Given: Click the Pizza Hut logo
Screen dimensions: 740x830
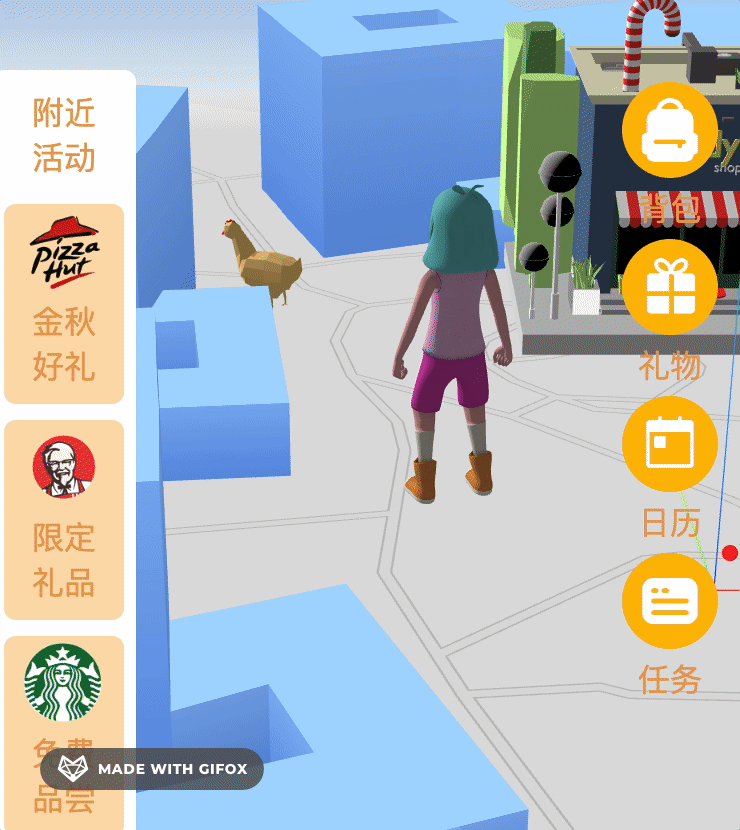Looking at the screenshot, I should [63, 251].
